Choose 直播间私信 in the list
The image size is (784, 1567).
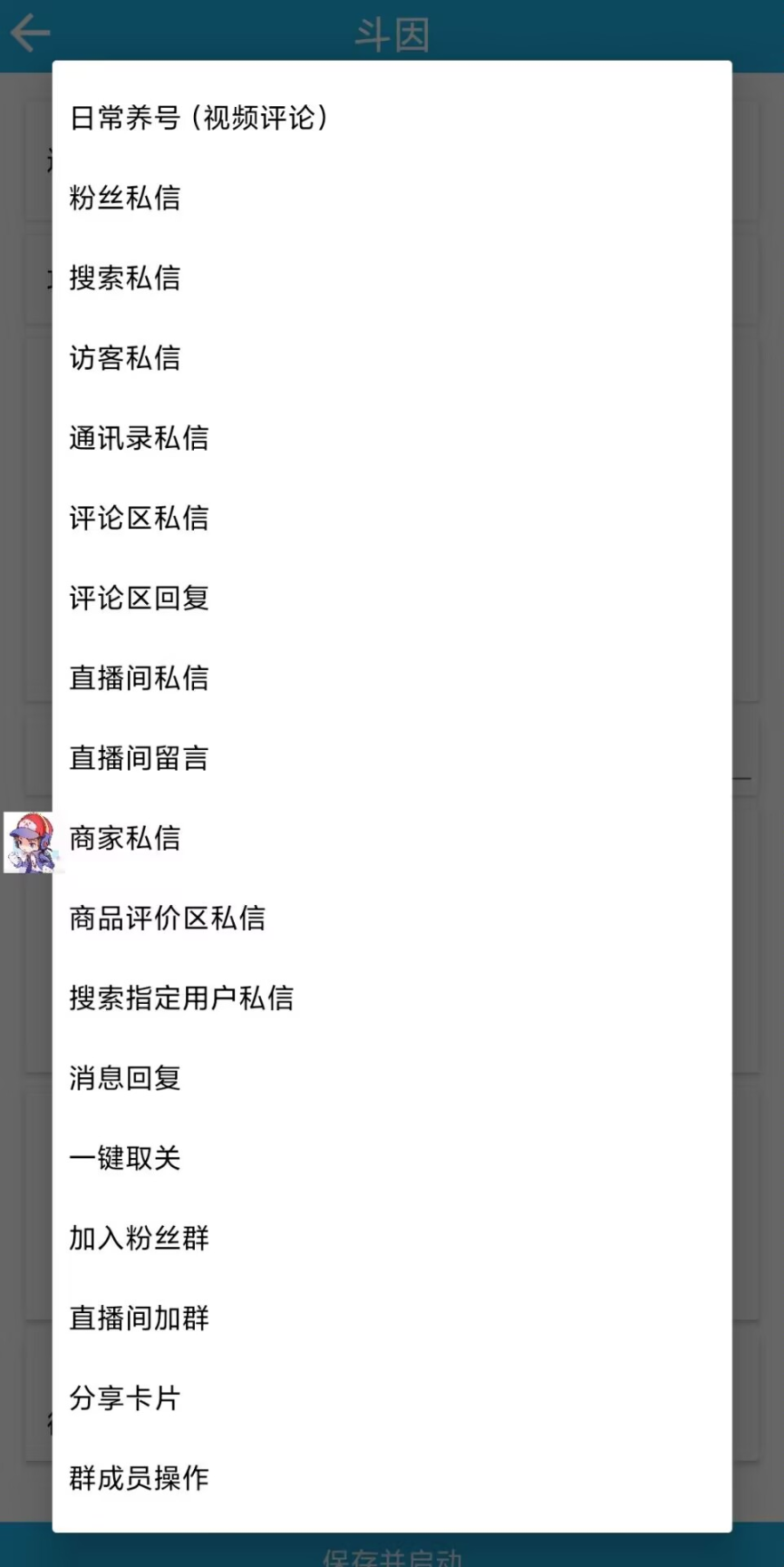click(139, 677)
